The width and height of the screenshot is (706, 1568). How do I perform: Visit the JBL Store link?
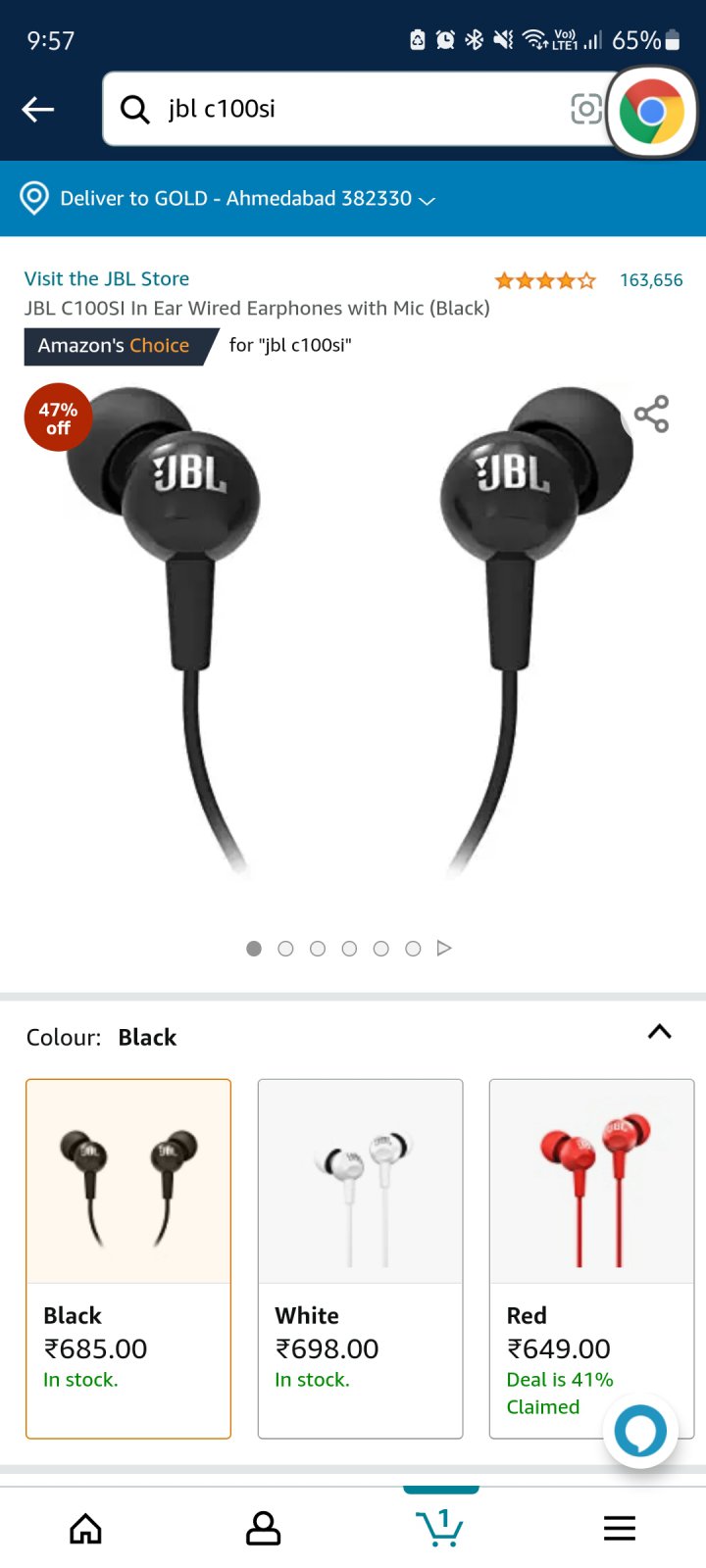coord(107,278)
